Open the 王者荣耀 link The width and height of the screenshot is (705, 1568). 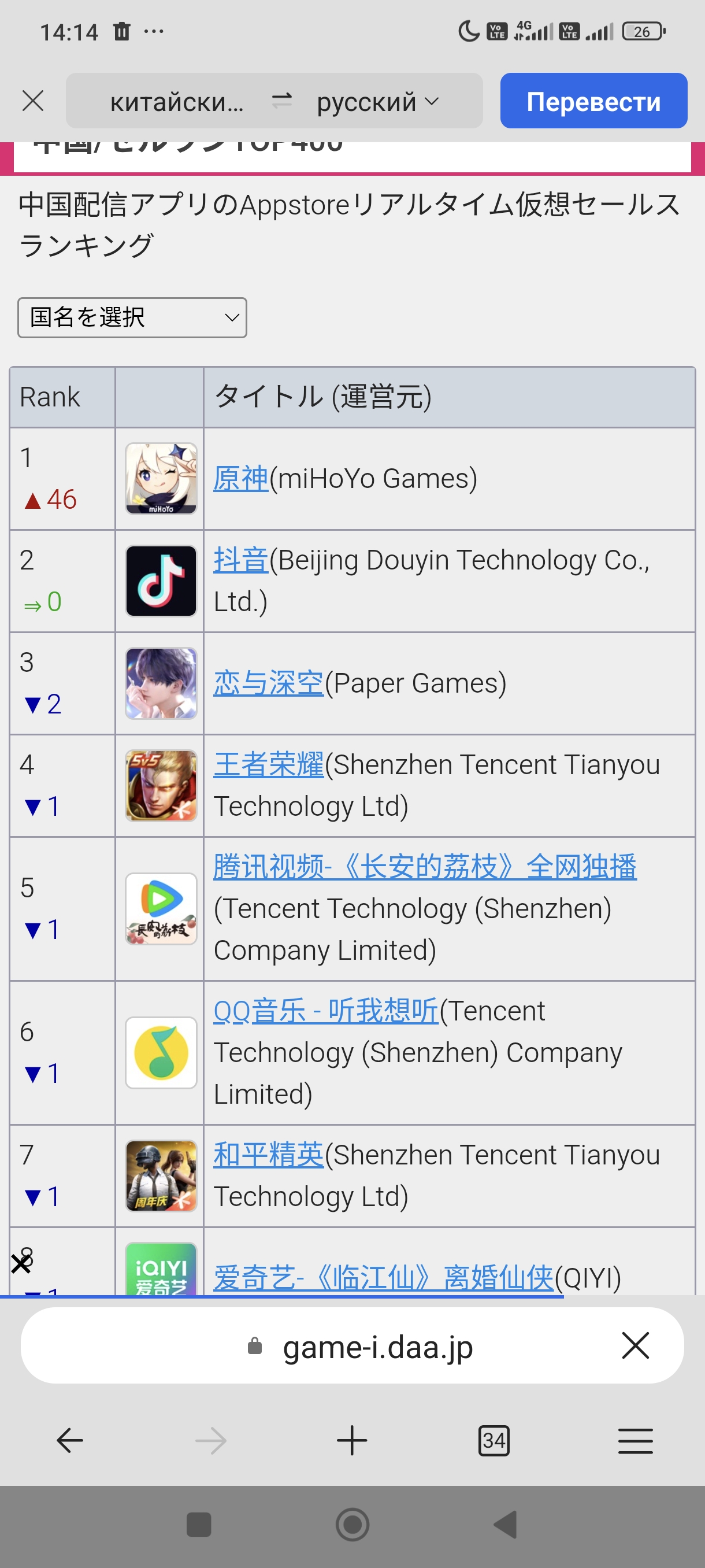point(268,764)
